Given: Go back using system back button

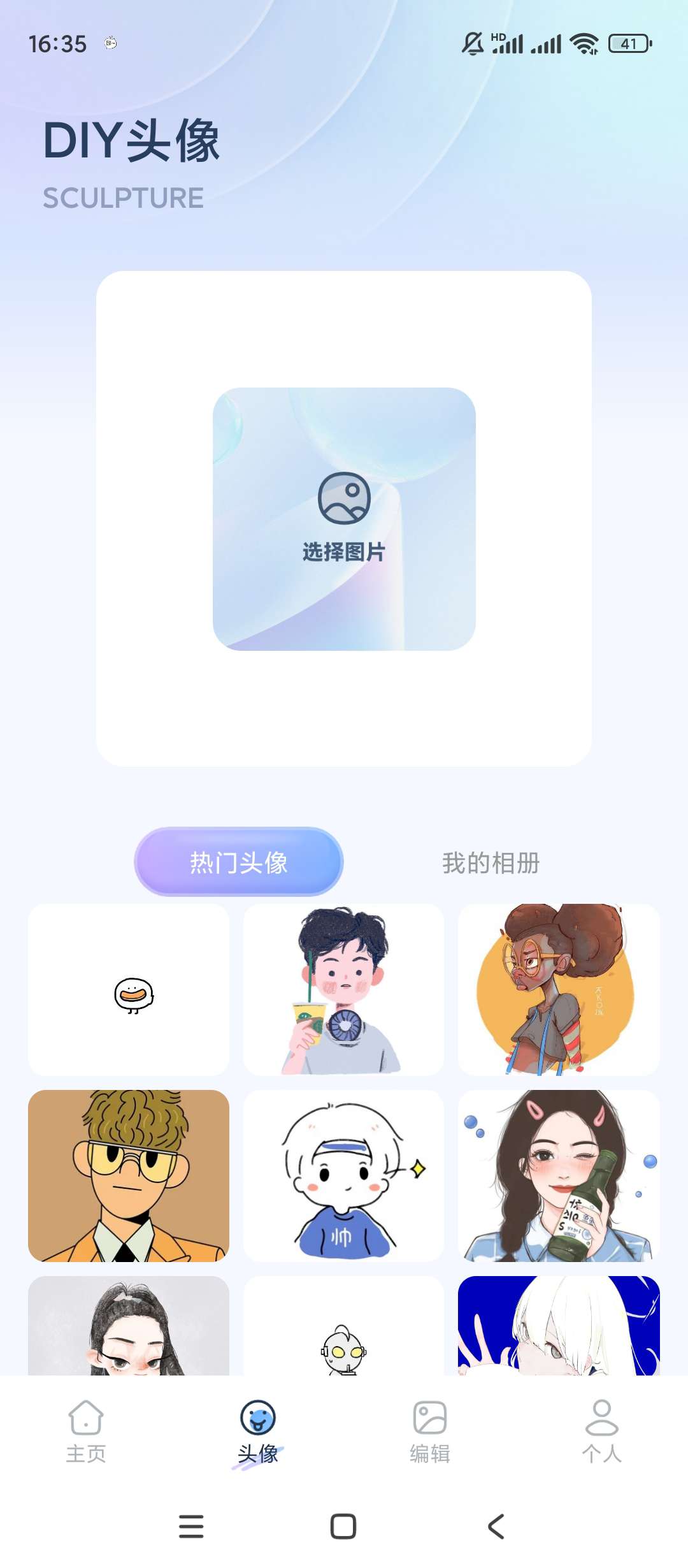Looking at the screenshot, I should (496, 1527).
